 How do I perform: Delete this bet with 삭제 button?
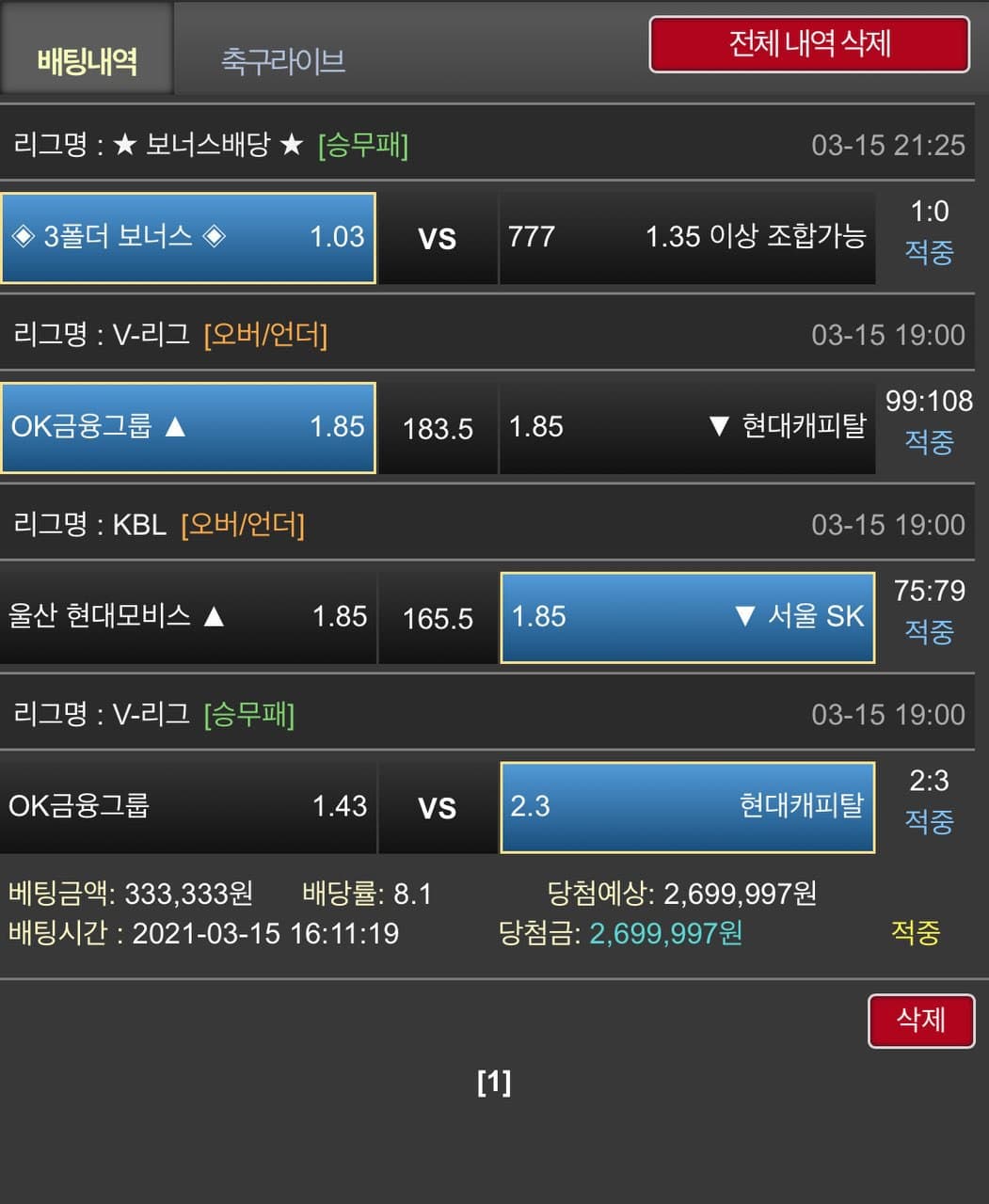[x=920, y=1020]
